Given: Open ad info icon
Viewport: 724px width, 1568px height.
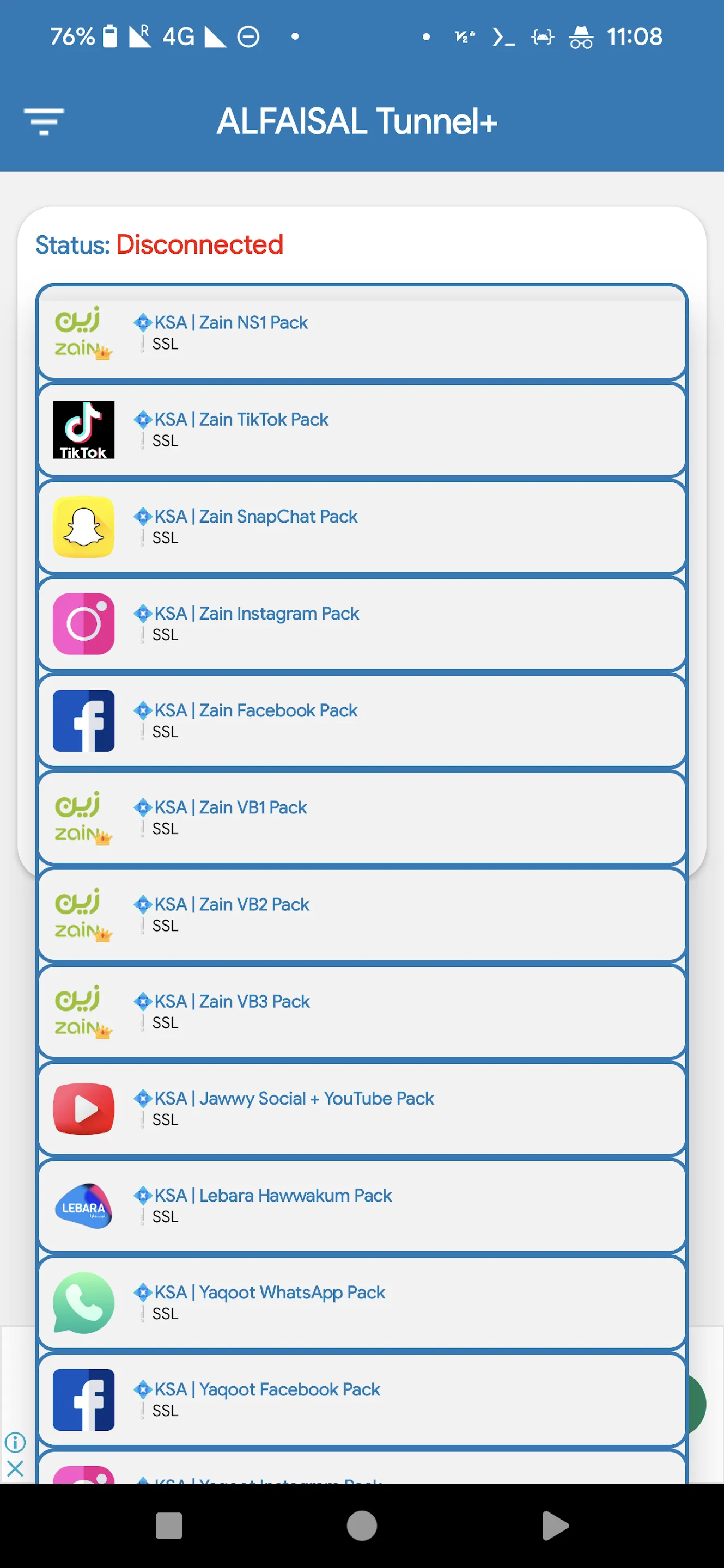Looking at the screenshot, I should click(x=15, y=1442).
